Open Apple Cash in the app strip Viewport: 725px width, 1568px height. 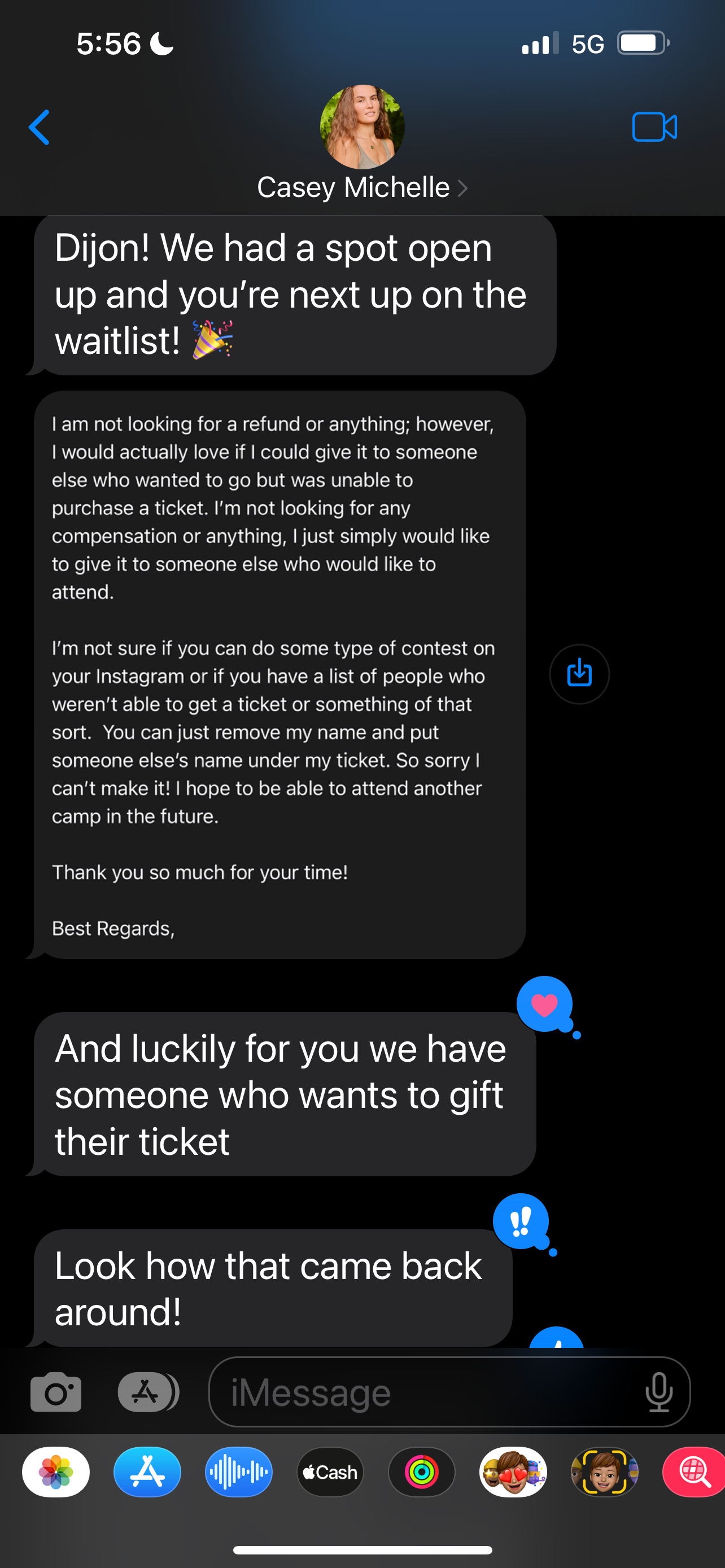[330, 1472]
